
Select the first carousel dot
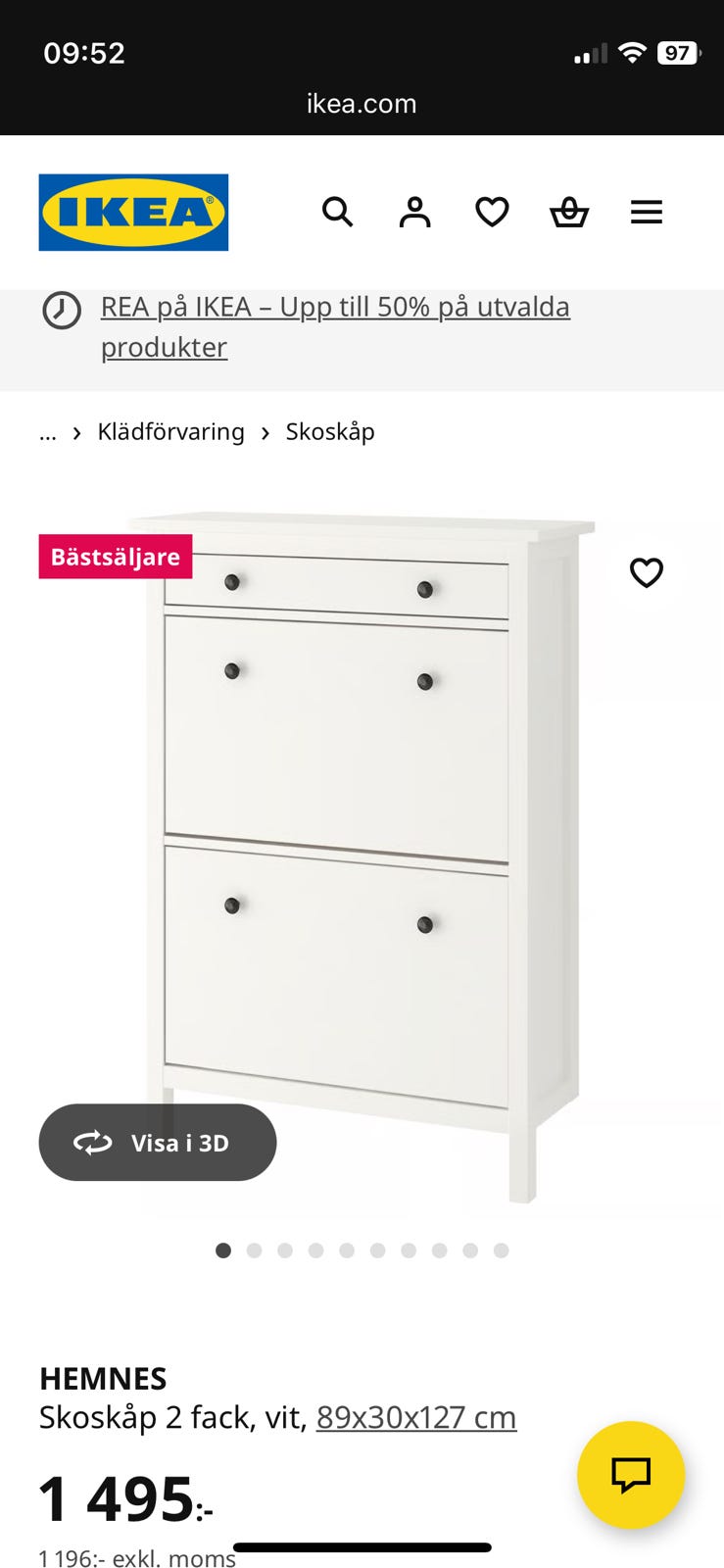223,1250
